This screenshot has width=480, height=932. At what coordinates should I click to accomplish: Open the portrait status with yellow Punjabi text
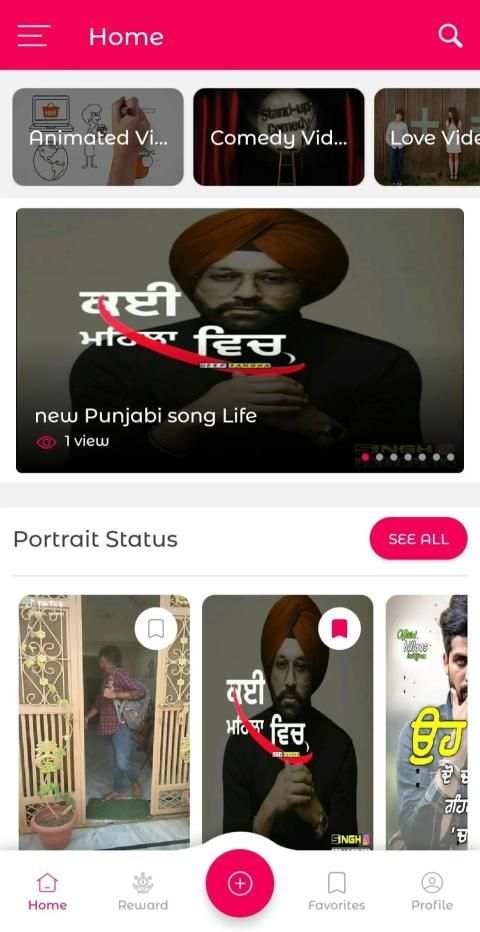click(432, 722)
